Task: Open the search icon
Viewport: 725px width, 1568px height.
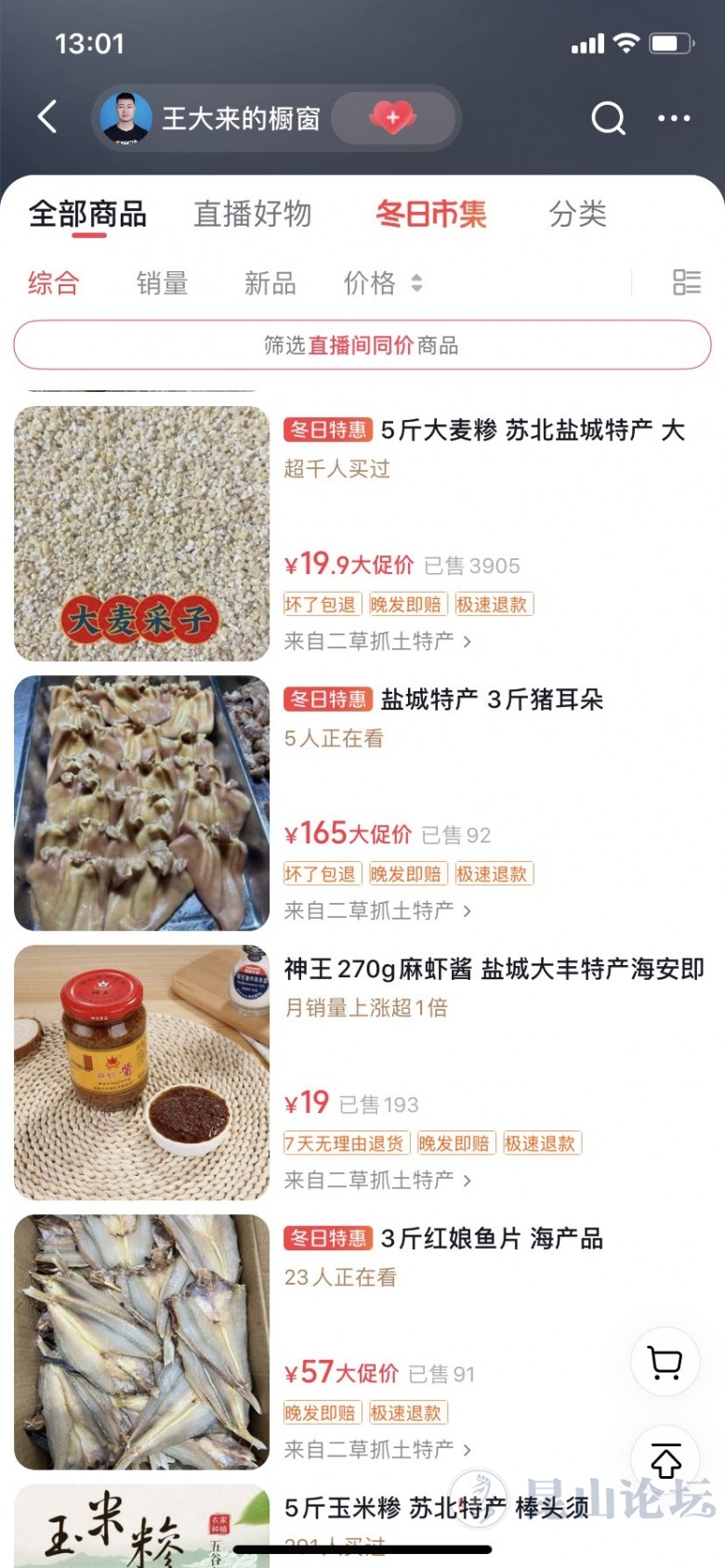Action: coord(608,118)
